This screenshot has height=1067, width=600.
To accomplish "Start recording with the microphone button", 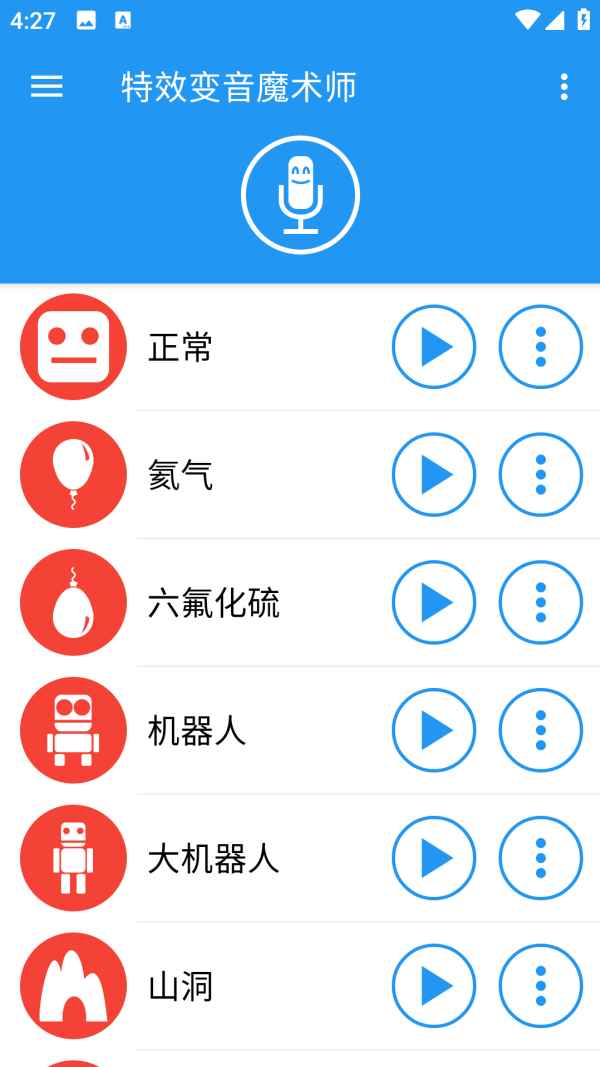I will click(300, 195).
